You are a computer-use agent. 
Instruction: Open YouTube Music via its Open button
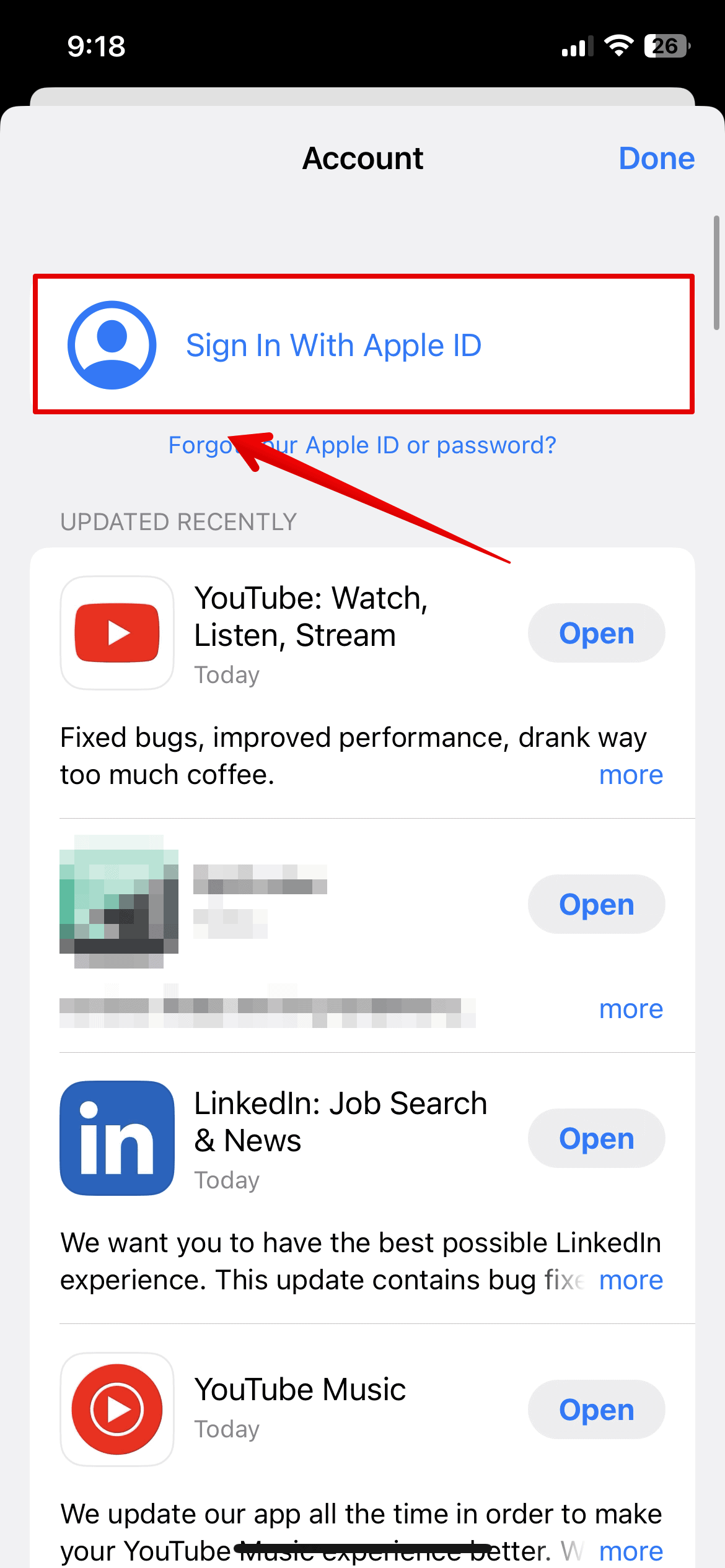tap(596, 1409)
